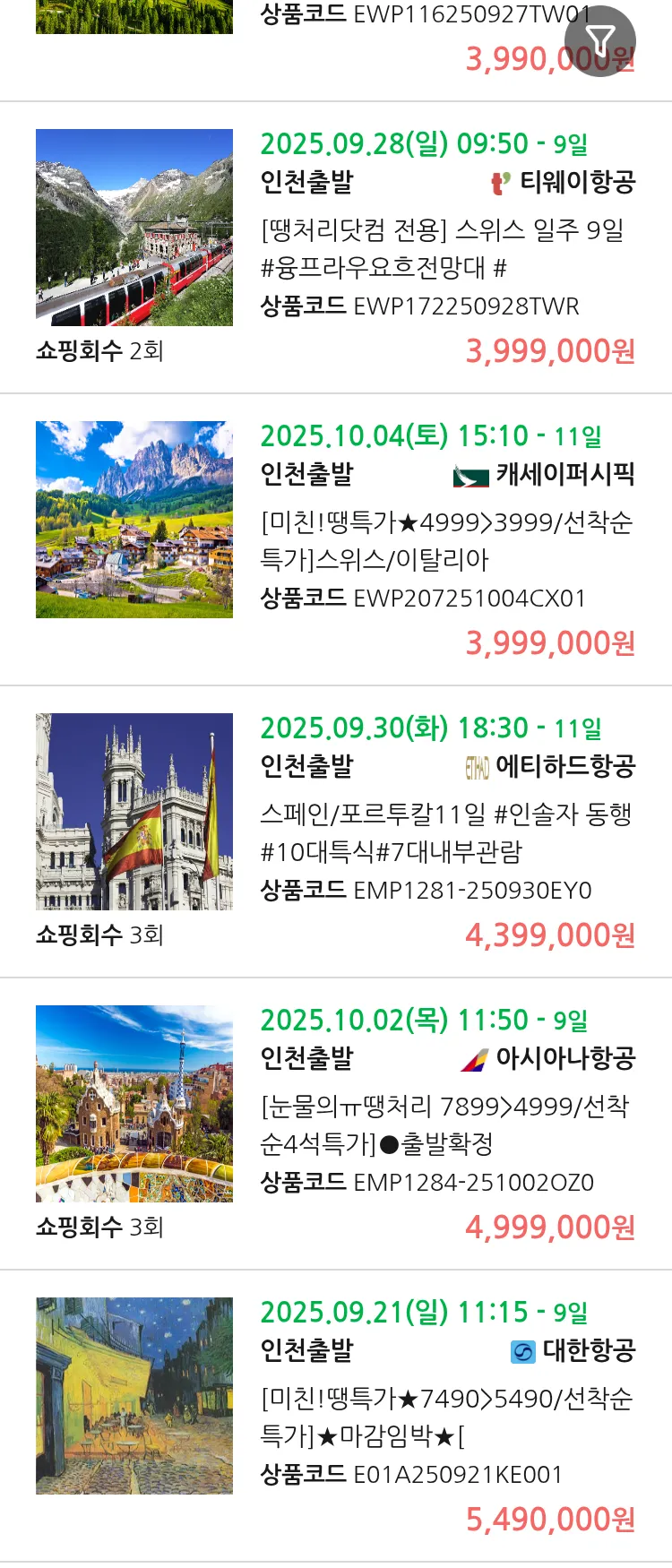Open the 아시아나항공 7899>4999 특가 package

(446, 1124)
